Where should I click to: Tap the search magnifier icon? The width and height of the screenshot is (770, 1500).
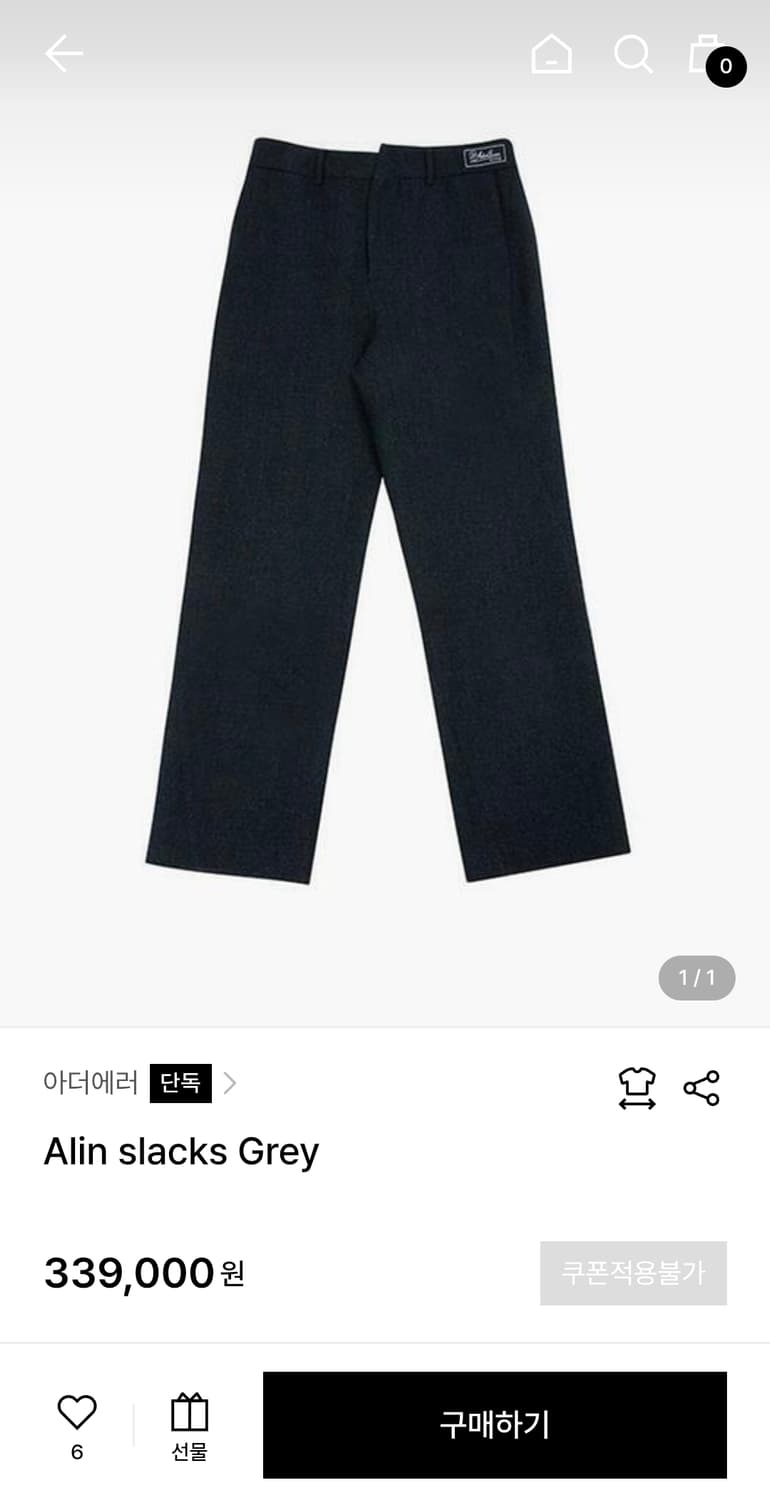(632, 55)
